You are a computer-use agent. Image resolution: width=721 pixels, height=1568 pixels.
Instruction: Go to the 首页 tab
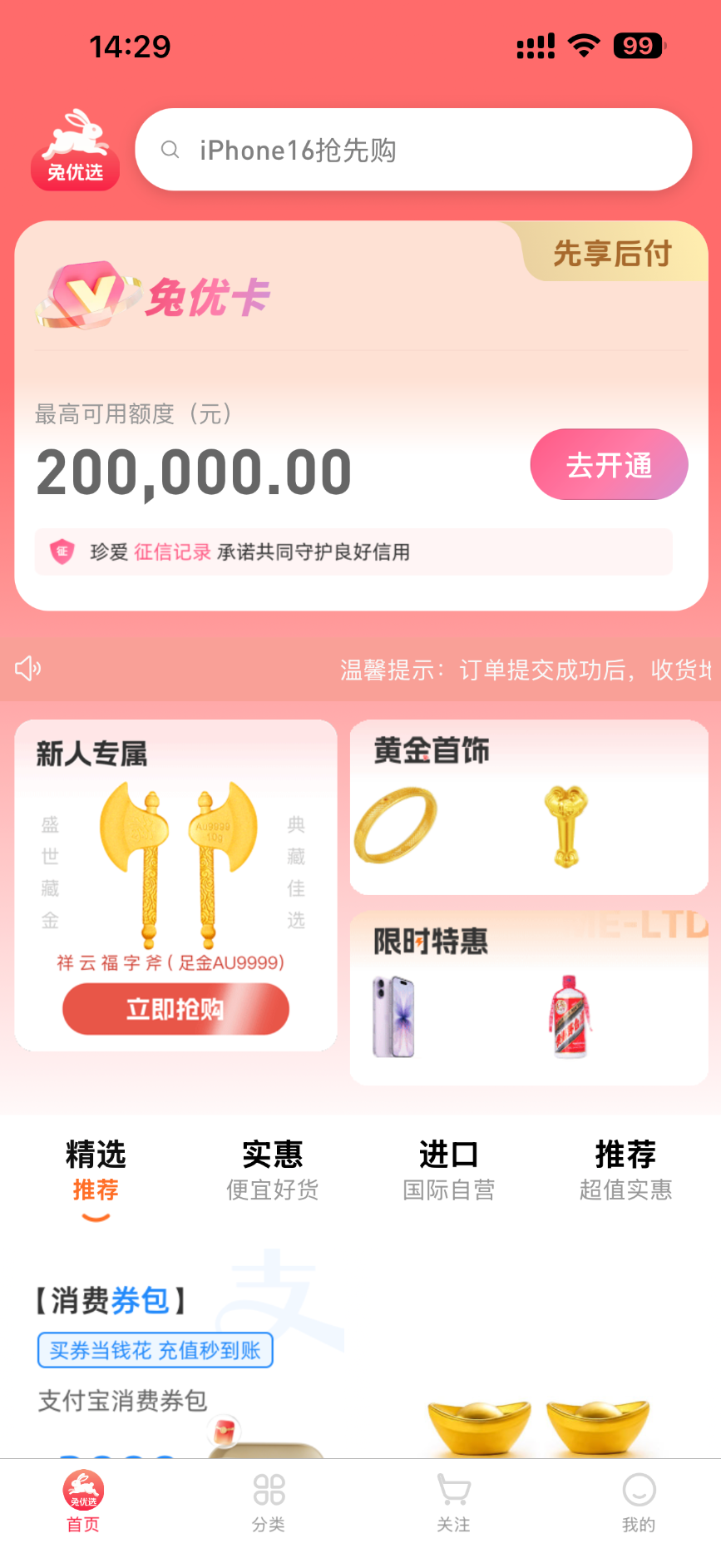(x=83, y=1501)
